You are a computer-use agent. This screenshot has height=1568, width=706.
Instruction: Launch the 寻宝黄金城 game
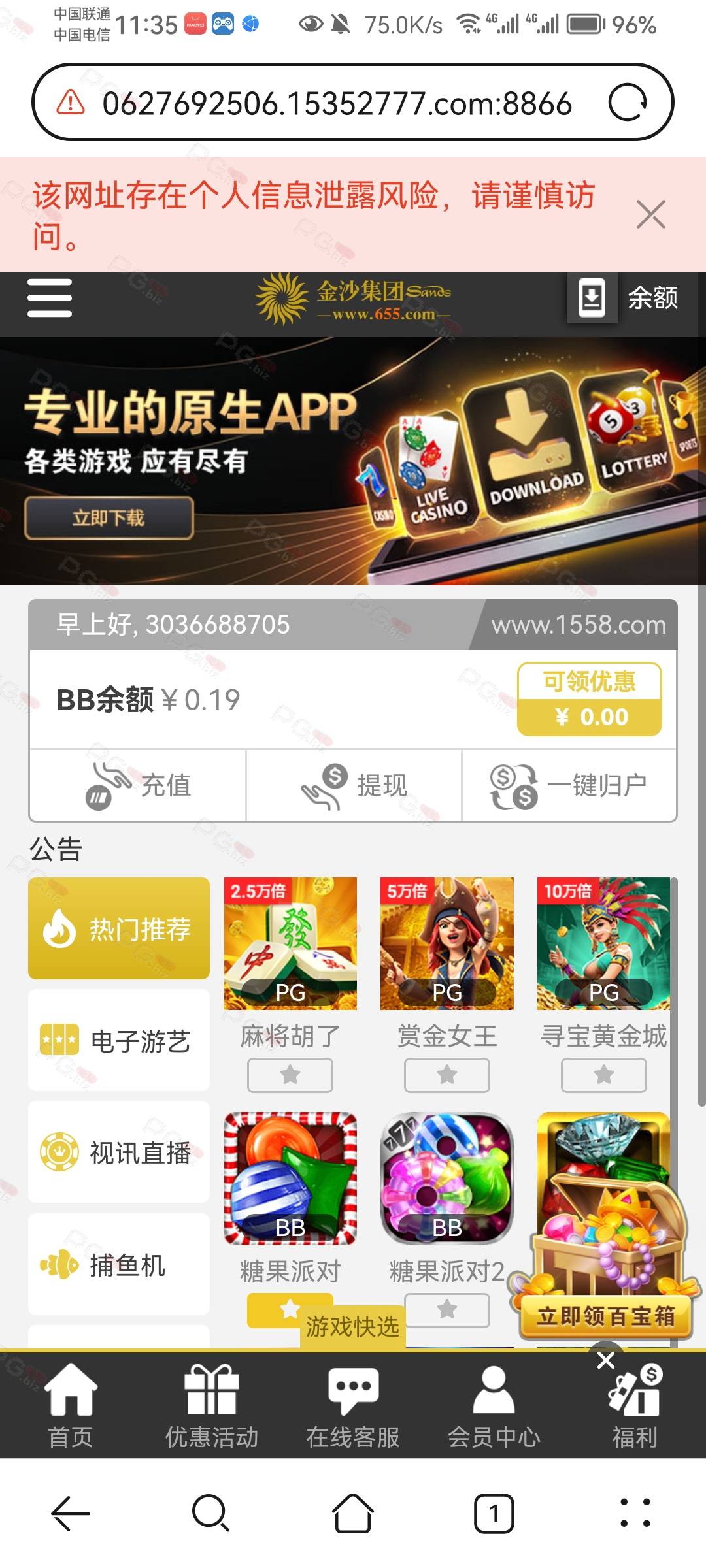(604, 944)
